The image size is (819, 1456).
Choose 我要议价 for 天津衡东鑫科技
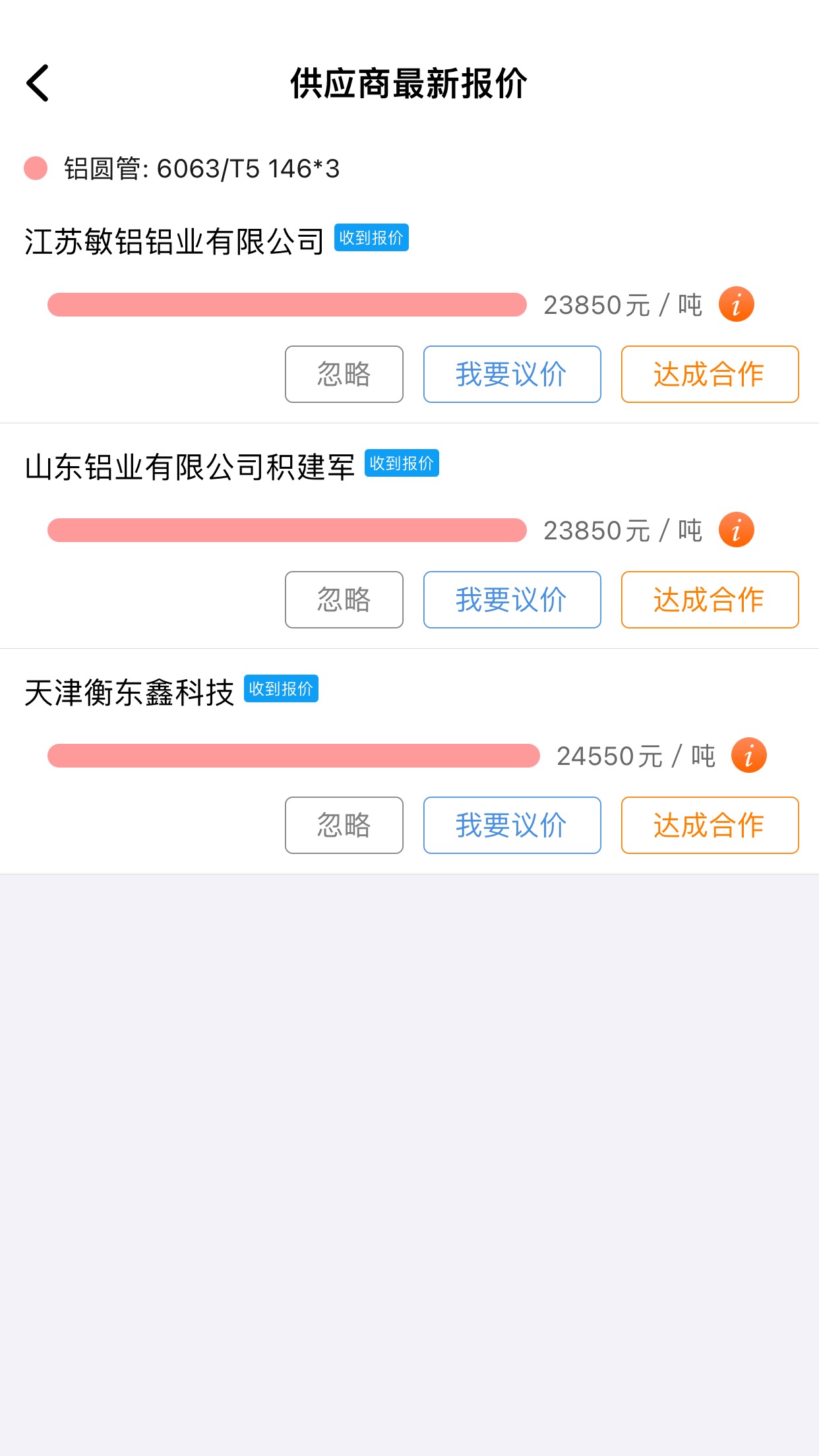tap(512, 825)
